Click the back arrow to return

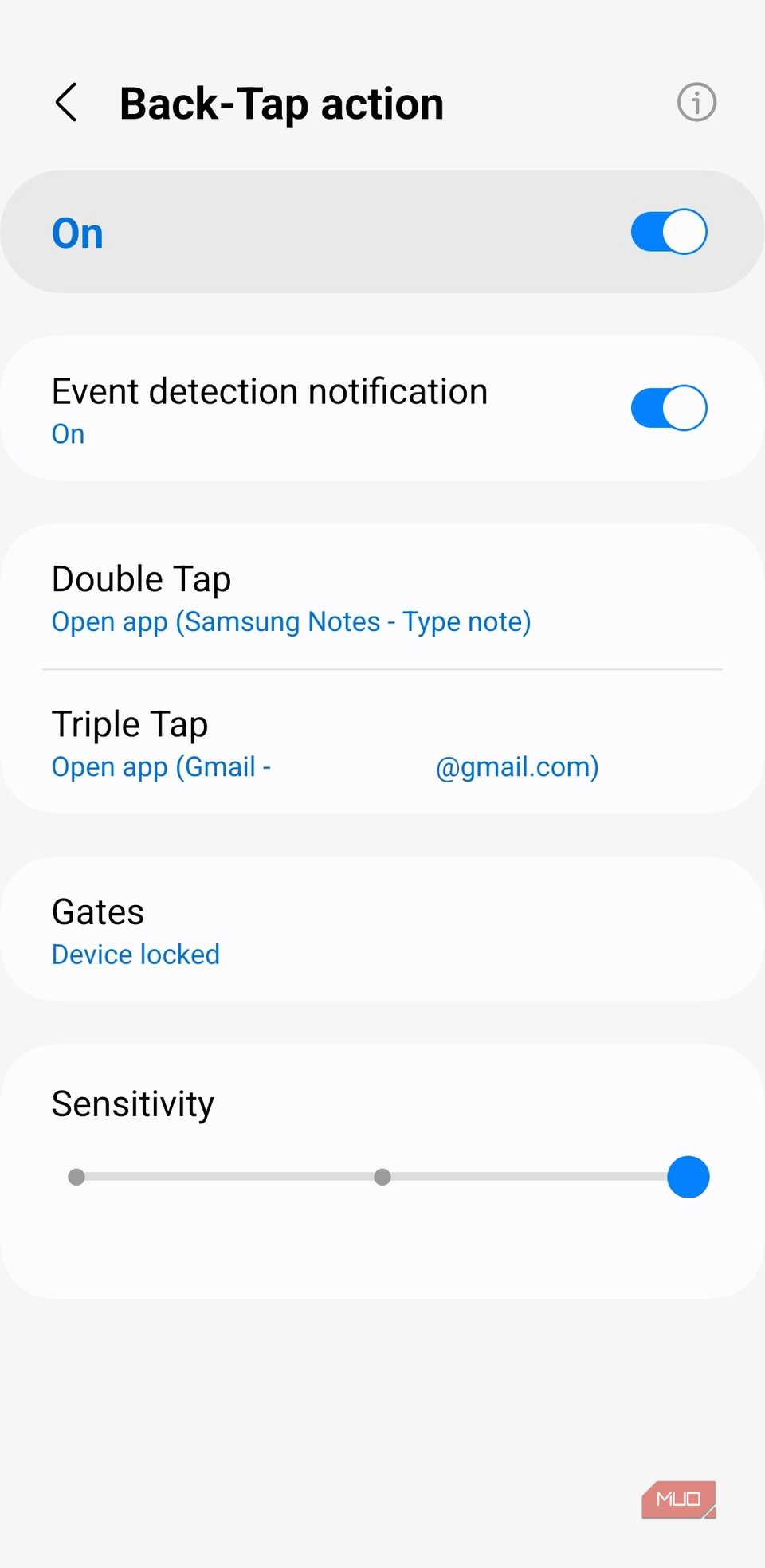pos(66,103)
